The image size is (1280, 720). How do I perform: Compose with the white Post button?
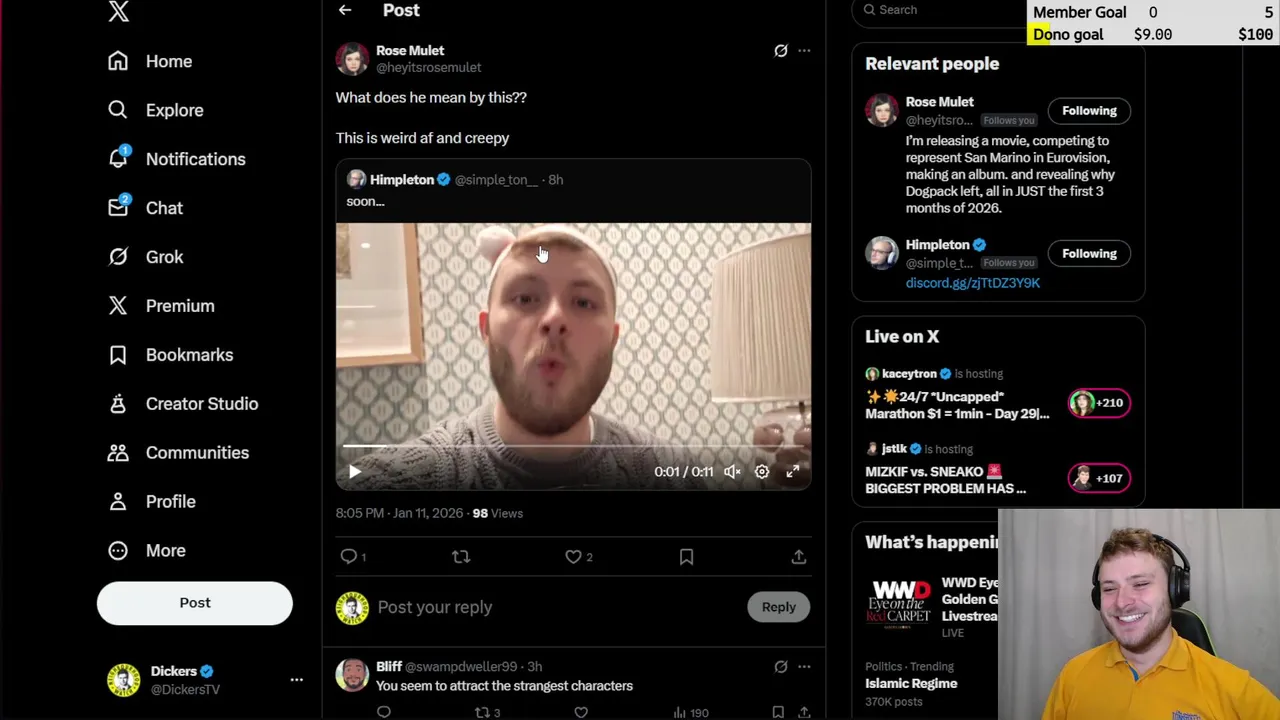pyautogui.click(x=195, y=603)
